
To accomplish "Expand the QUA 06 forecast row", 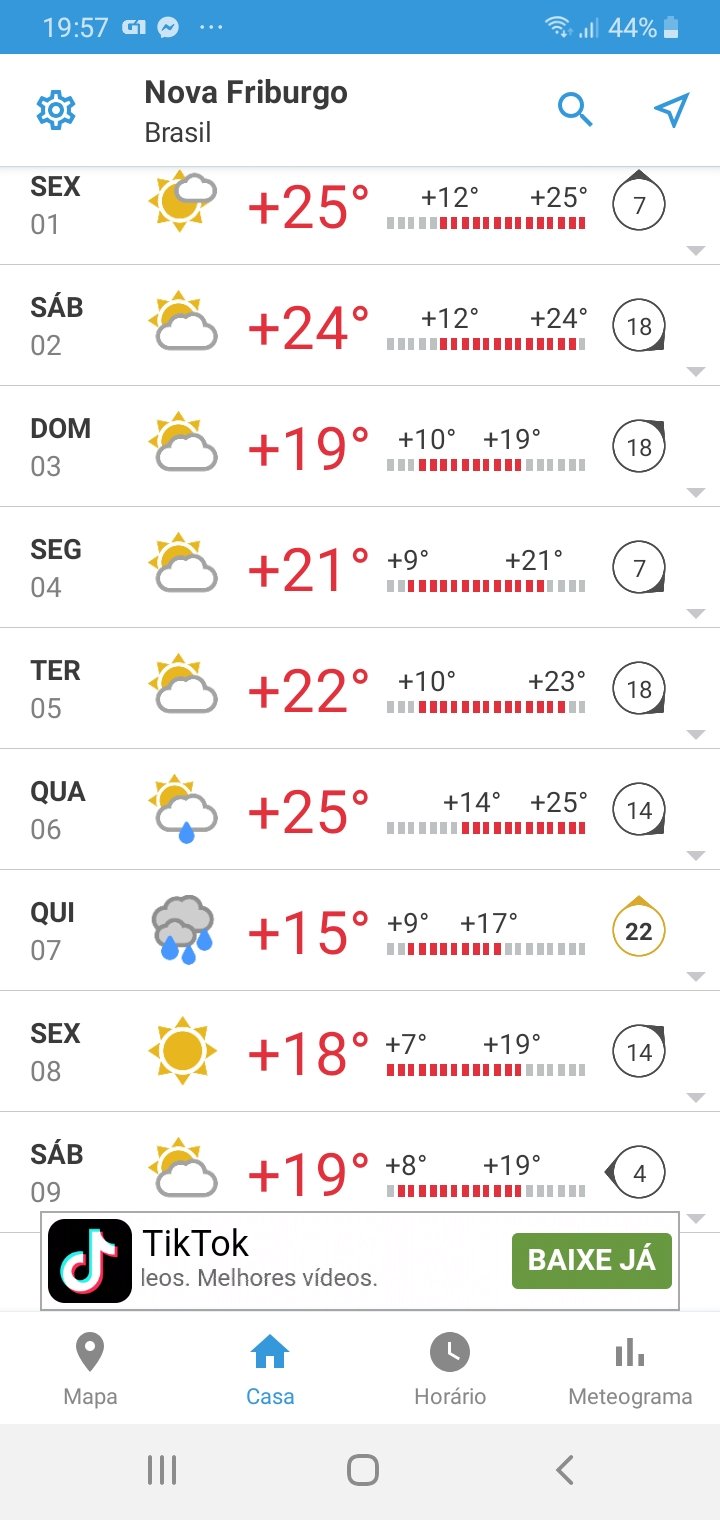I will click(360, 810).
